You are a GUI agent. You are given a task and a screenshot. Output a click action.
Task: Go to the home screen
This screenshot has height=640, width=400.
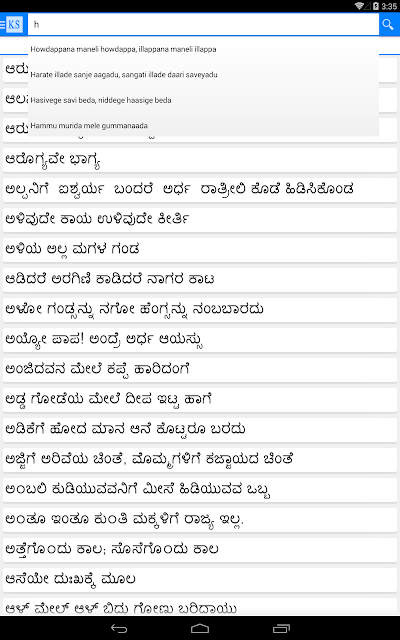point(200,628)
